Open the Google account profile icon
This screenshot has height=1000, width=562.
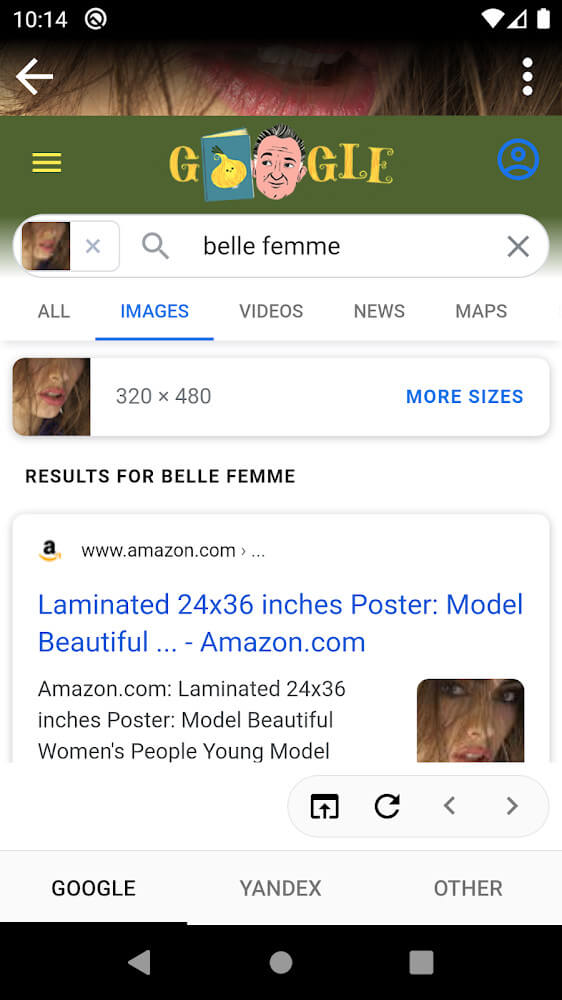[x=518, y=159]
